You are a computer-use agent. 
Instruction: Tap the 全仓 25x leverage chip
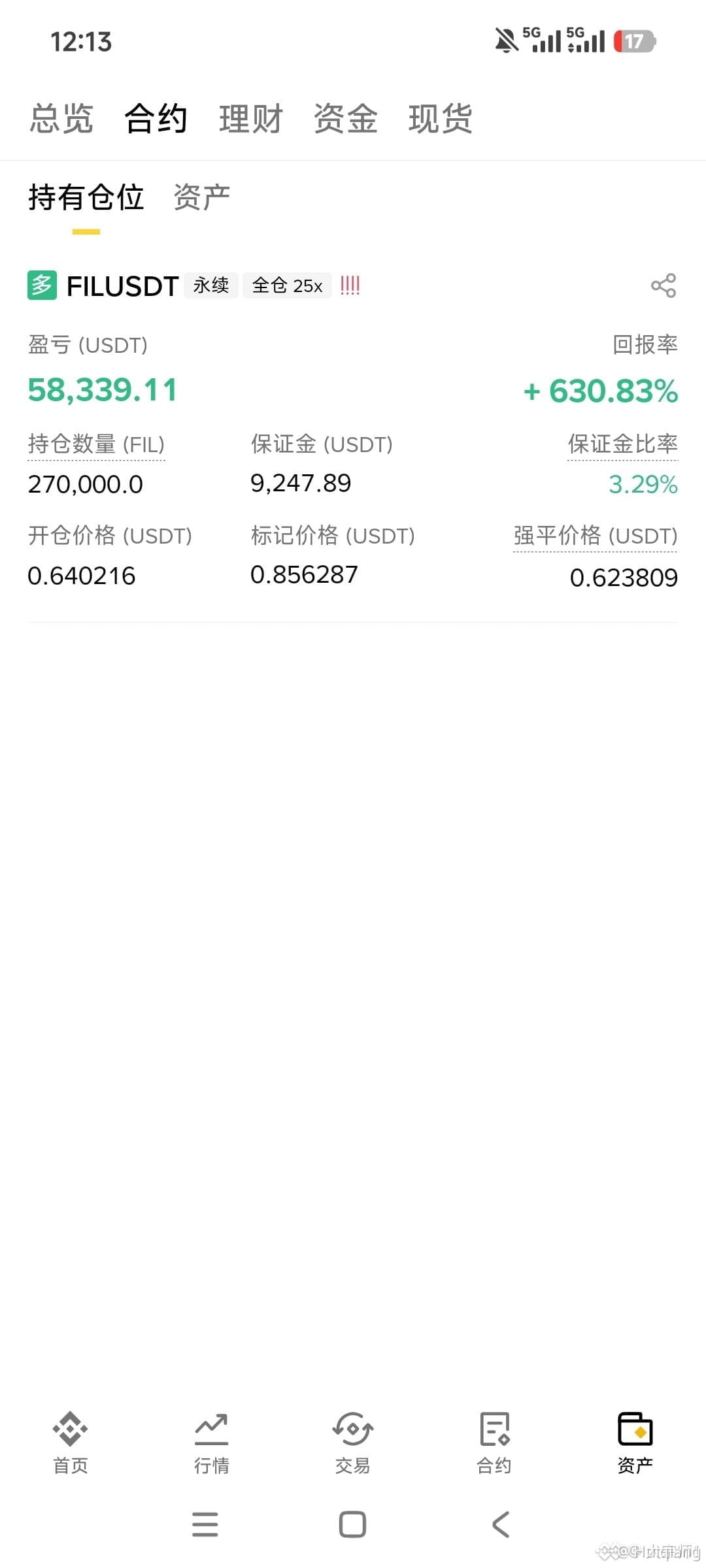287,286
